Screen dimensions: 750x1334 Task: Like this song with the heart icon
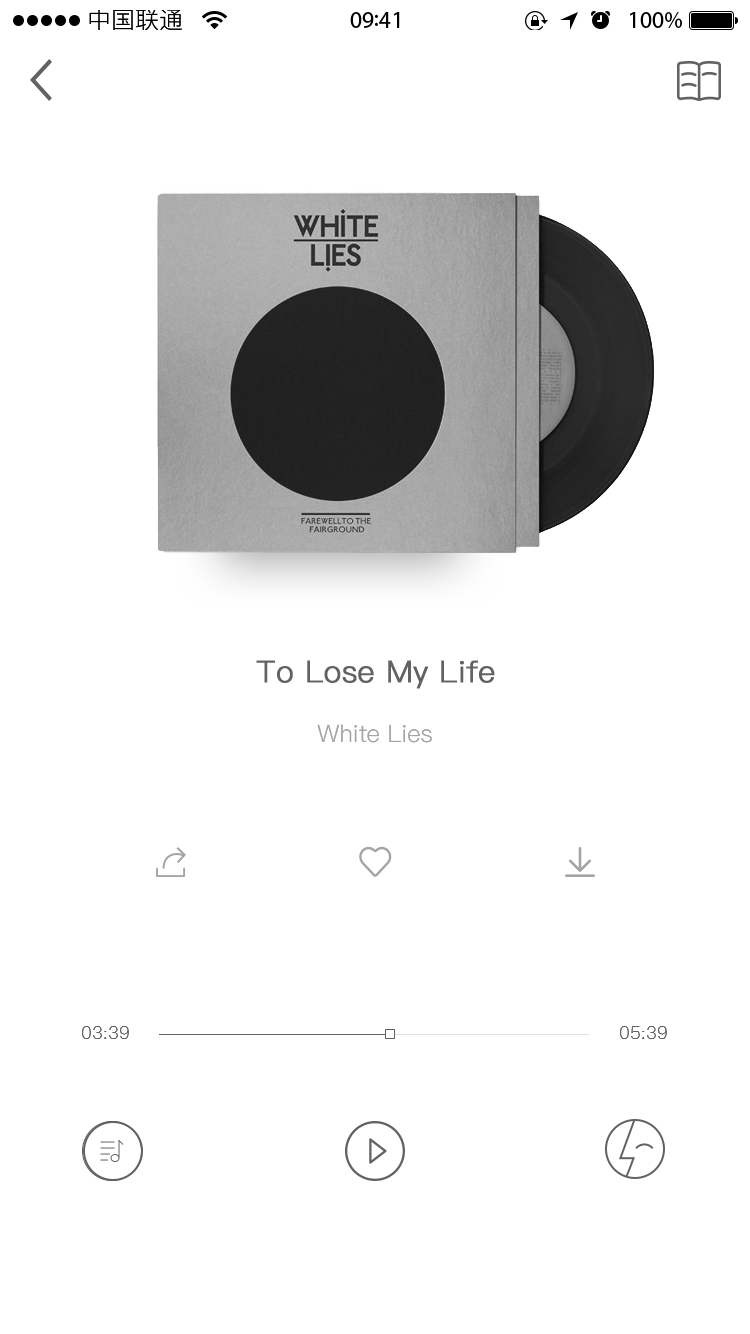[x=375, y=861]
